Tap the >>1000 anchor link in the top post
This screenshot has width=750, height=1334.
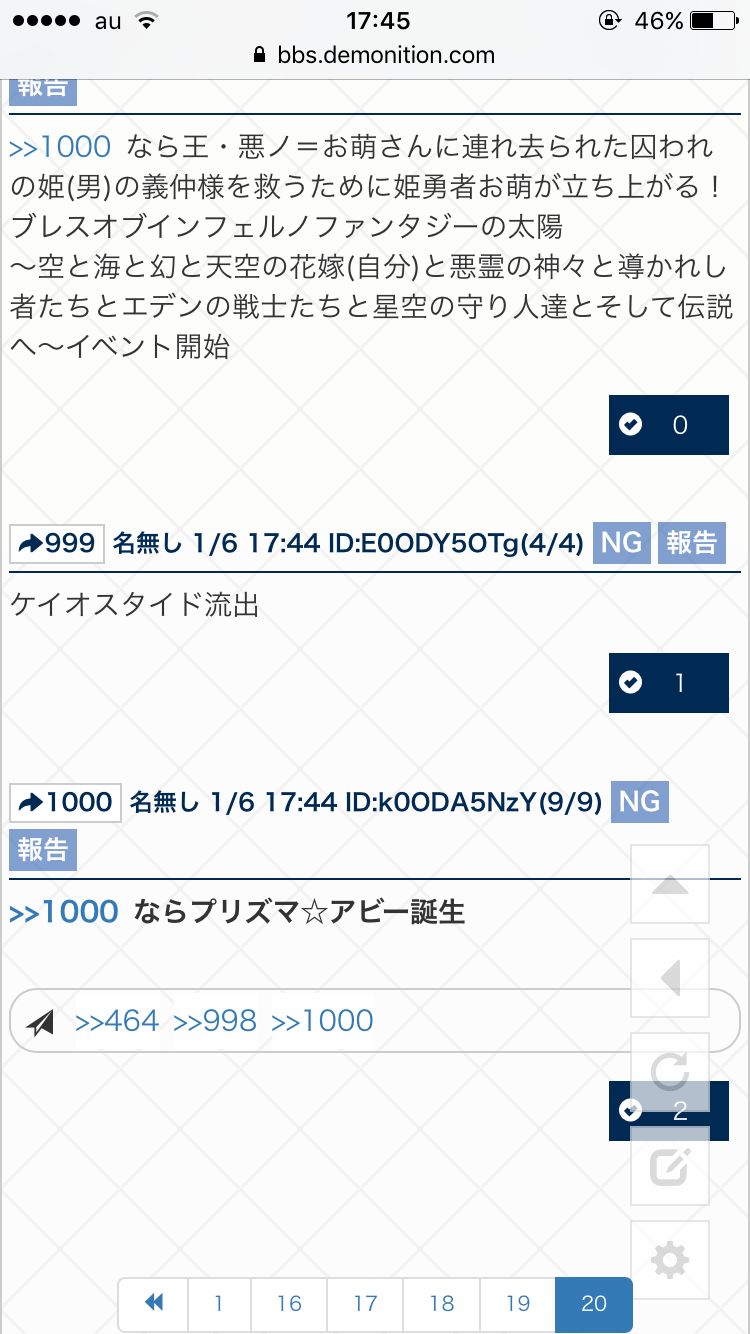click(60, 147)
